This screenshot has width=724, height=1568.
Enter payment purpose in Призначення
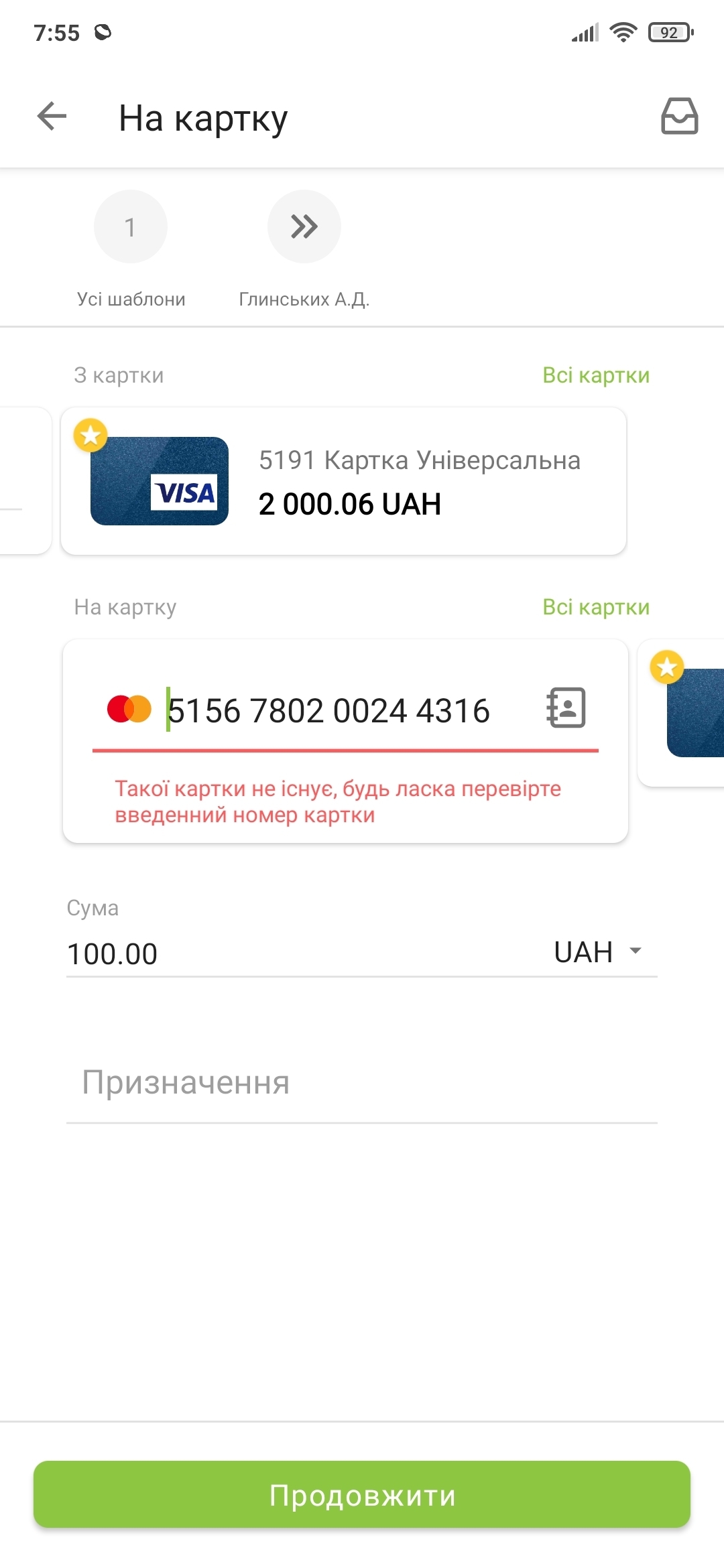pos(362,1083)
